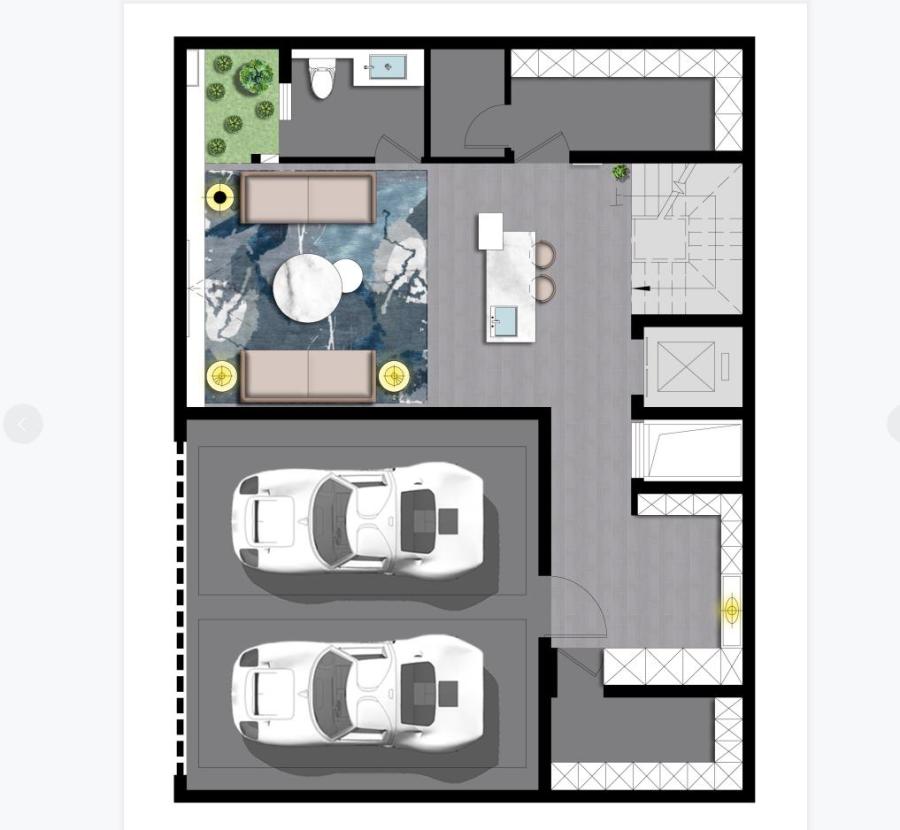Go to the previous image with left arrow

tap(22, 424)
